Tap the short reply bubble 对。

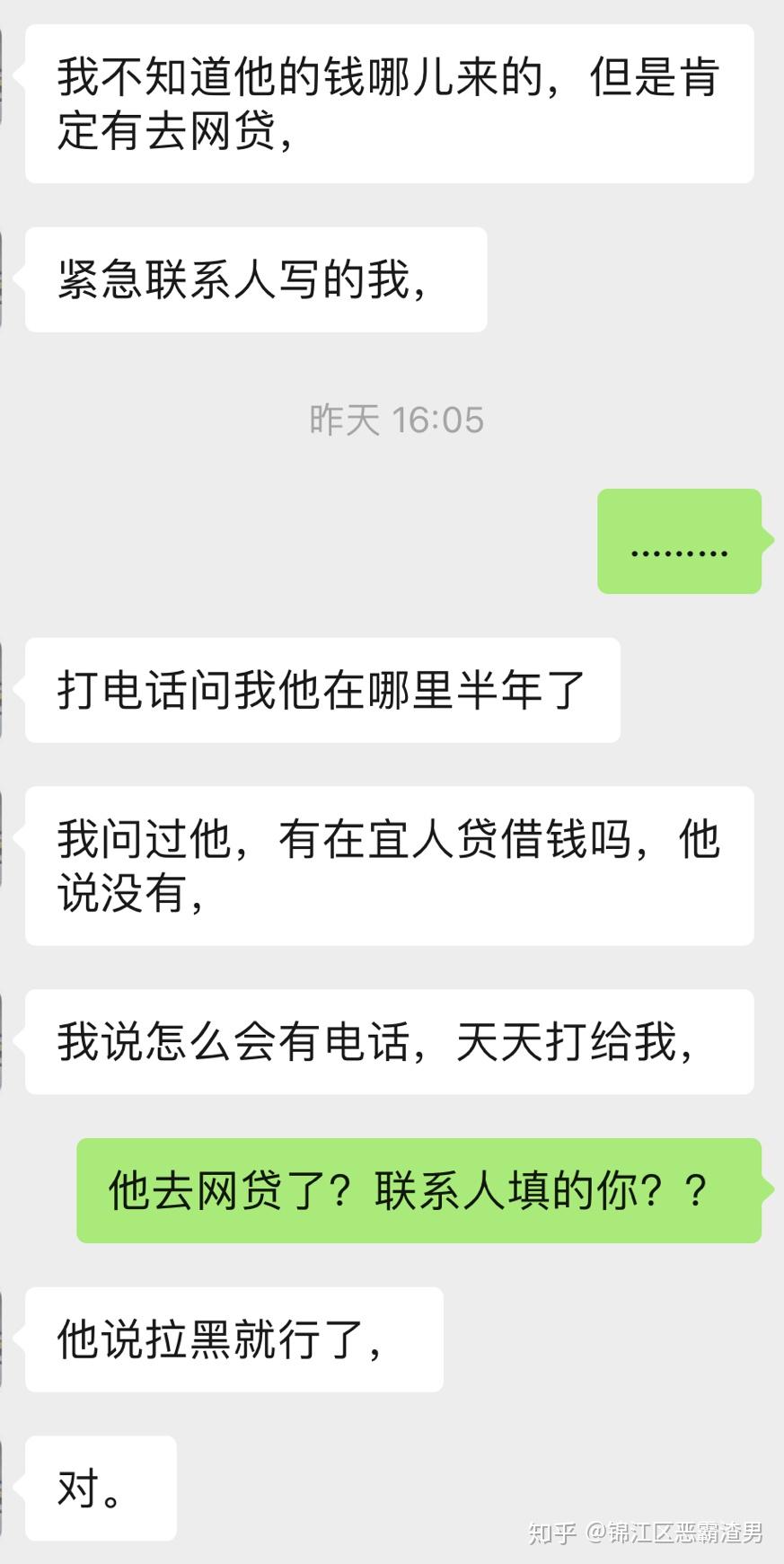99,1487
